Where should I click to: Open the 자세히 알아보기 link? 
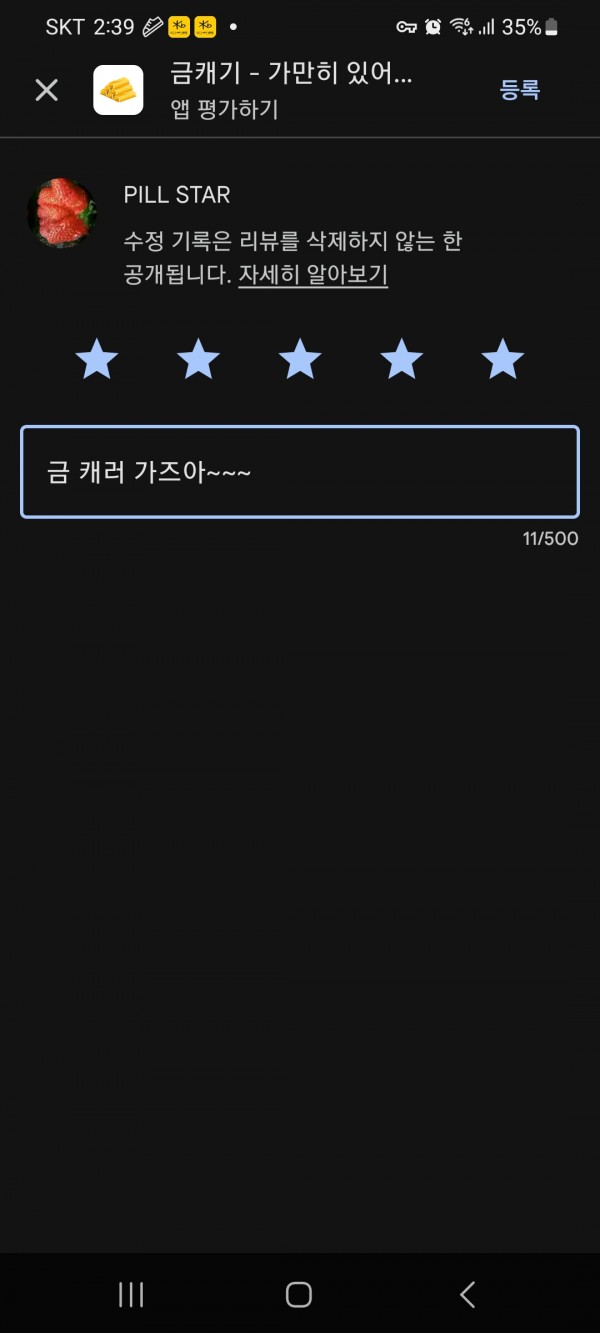(313, 275)
